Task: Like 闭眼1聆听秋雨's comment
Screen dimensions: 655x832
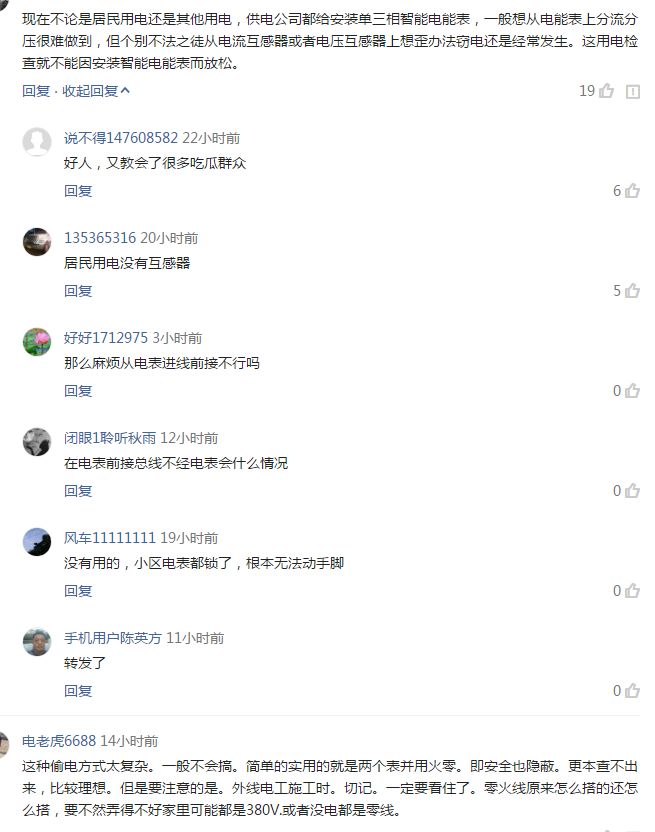Action: pos(632,491)
